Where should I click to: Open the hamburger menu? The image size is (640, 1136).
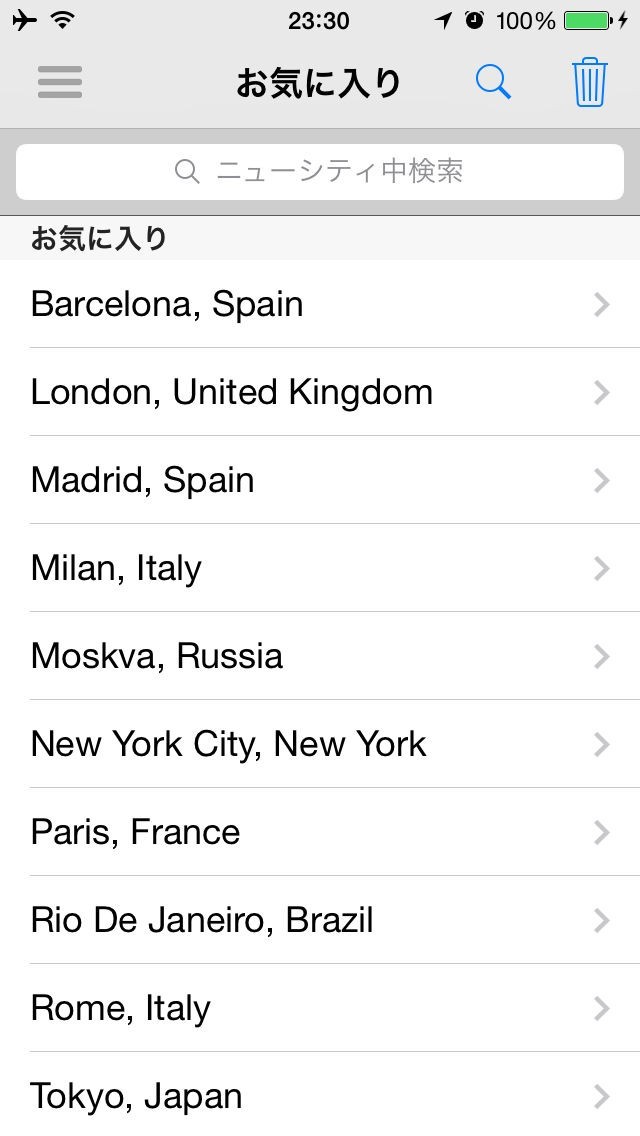[x=60, y=82]
